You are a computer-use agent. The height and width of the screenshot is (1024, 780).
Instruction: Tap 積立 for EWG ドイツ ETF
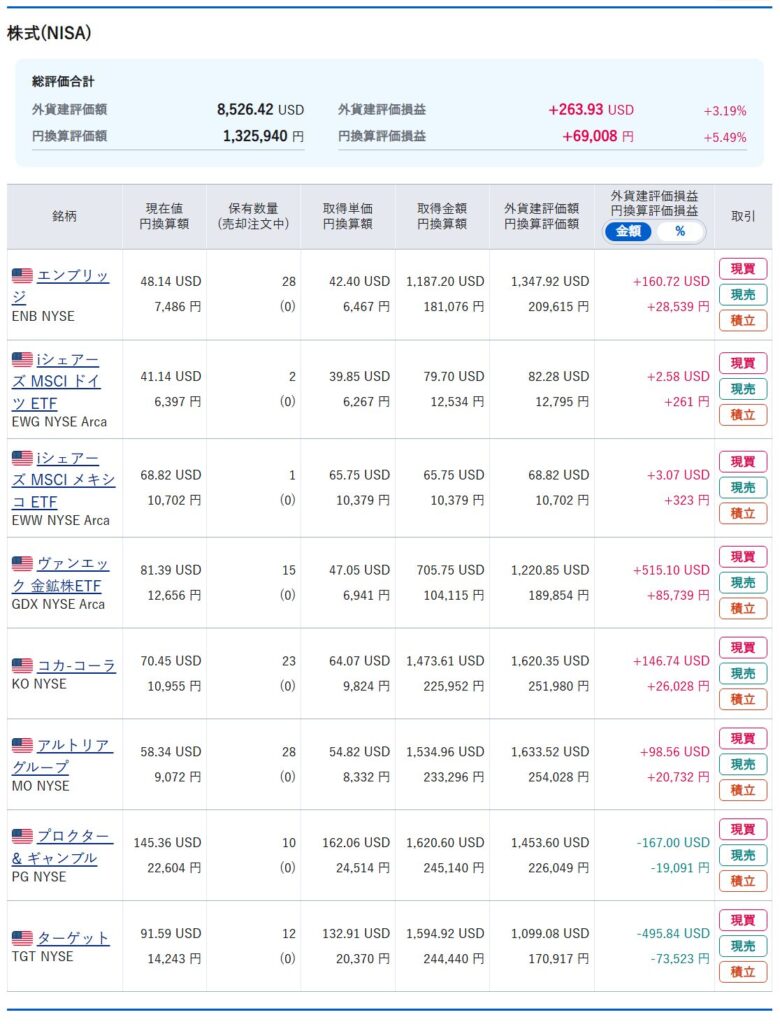742,415
